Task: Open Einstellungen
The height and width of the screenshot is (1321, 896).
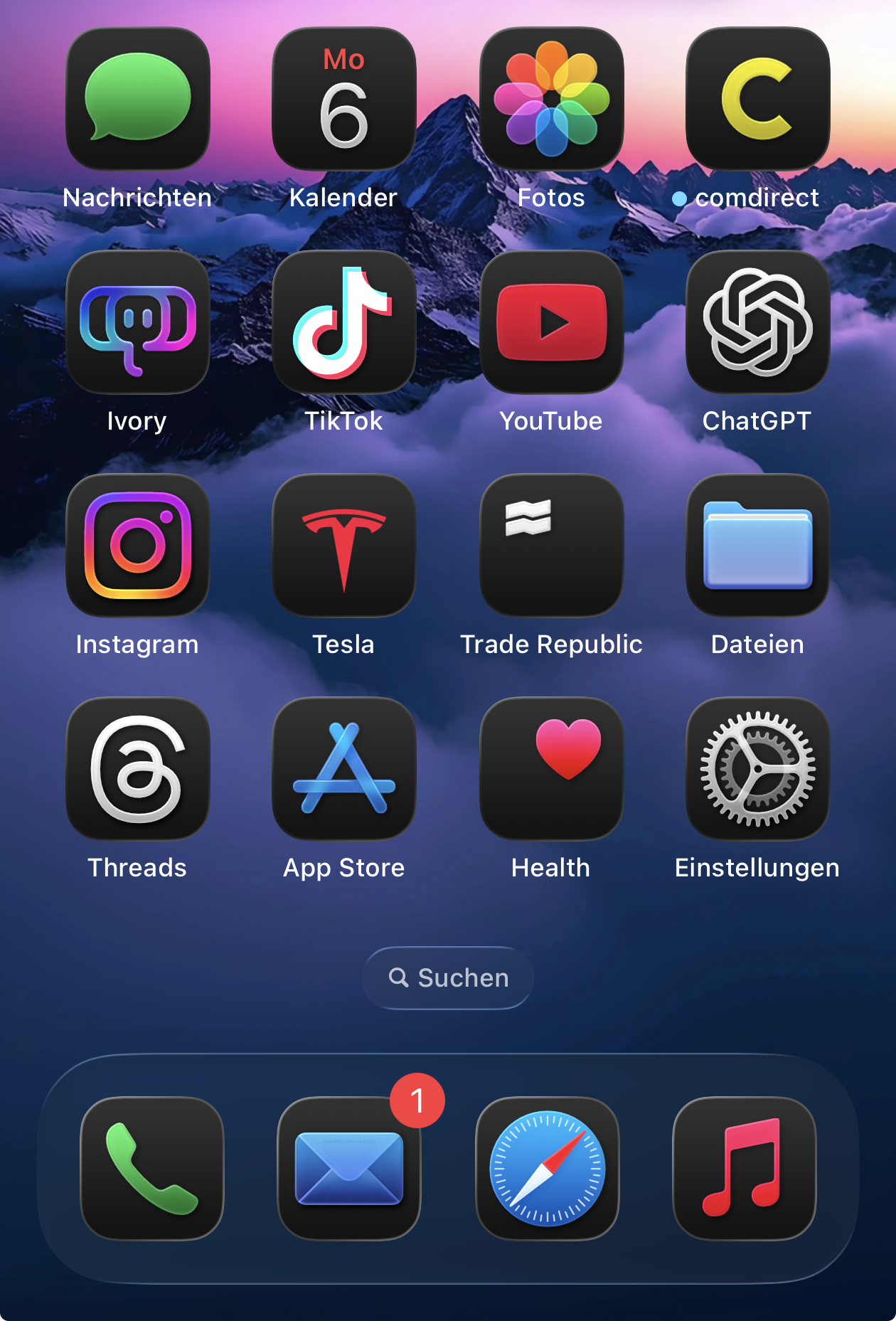Action: [x=758, y=768]
